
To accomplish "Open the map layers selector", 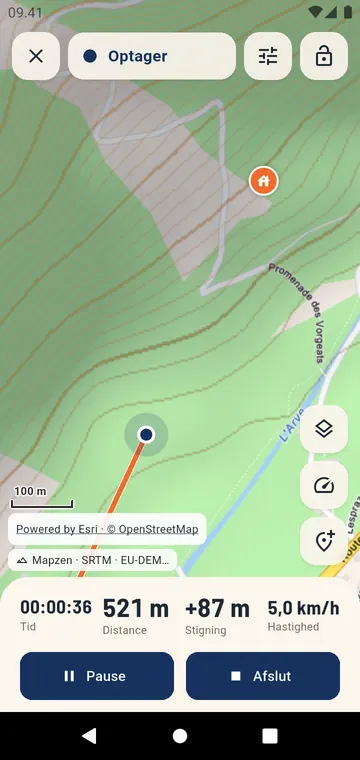I will click(x=324, y=429).
